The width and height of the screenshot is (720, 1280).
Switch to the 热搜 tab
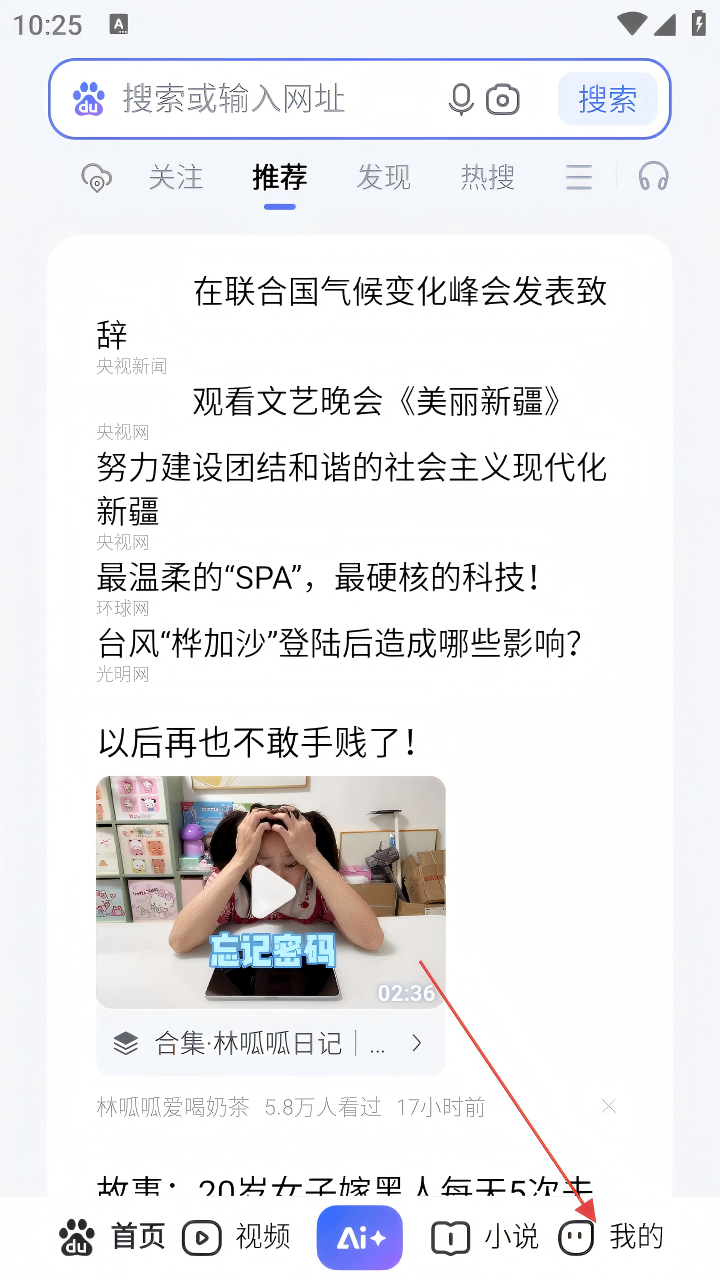coord(488,178)
